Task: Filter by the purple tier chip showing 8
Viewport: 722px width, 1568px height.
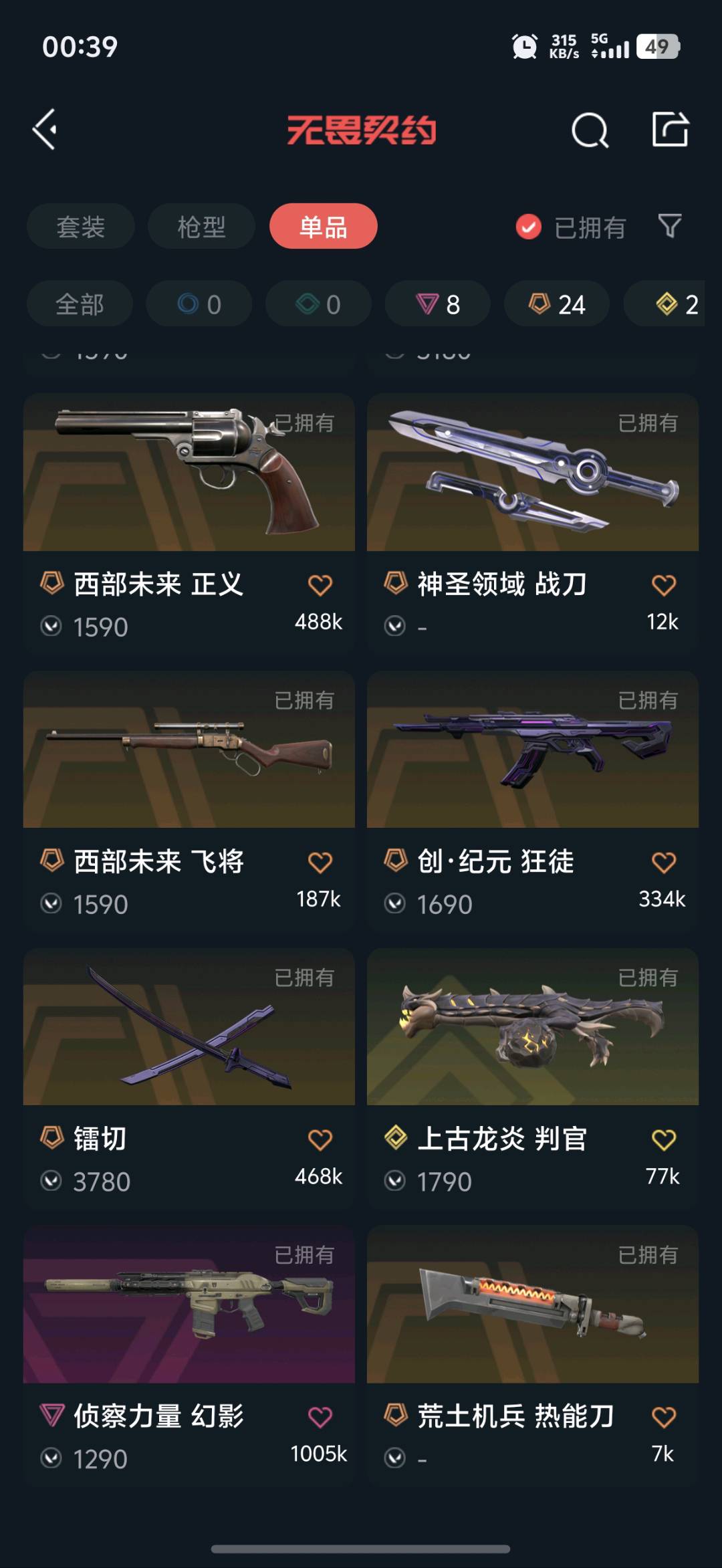Action: (x=437, y=304)
